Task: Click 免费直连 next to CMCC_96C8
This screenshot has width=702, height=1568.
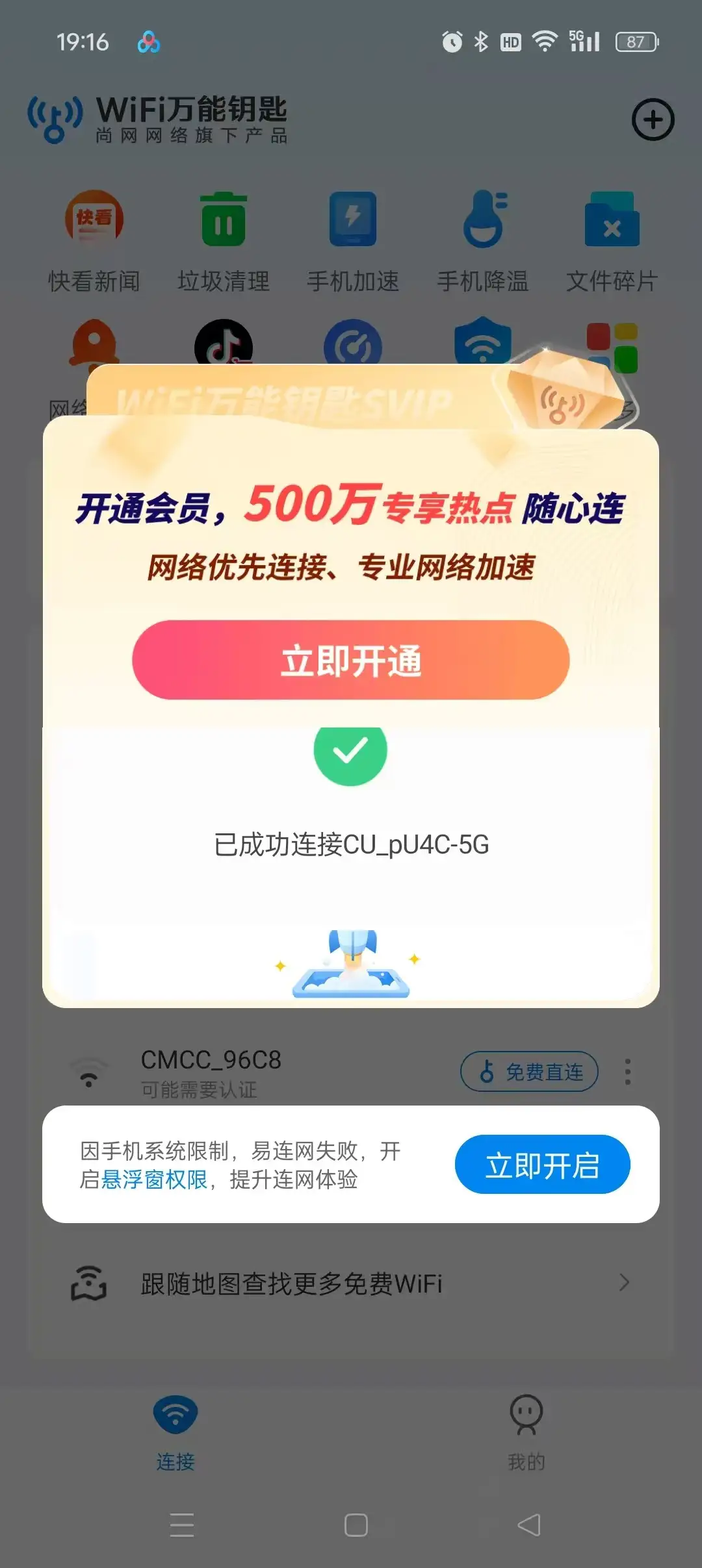Action: (x=529, y=1072)
